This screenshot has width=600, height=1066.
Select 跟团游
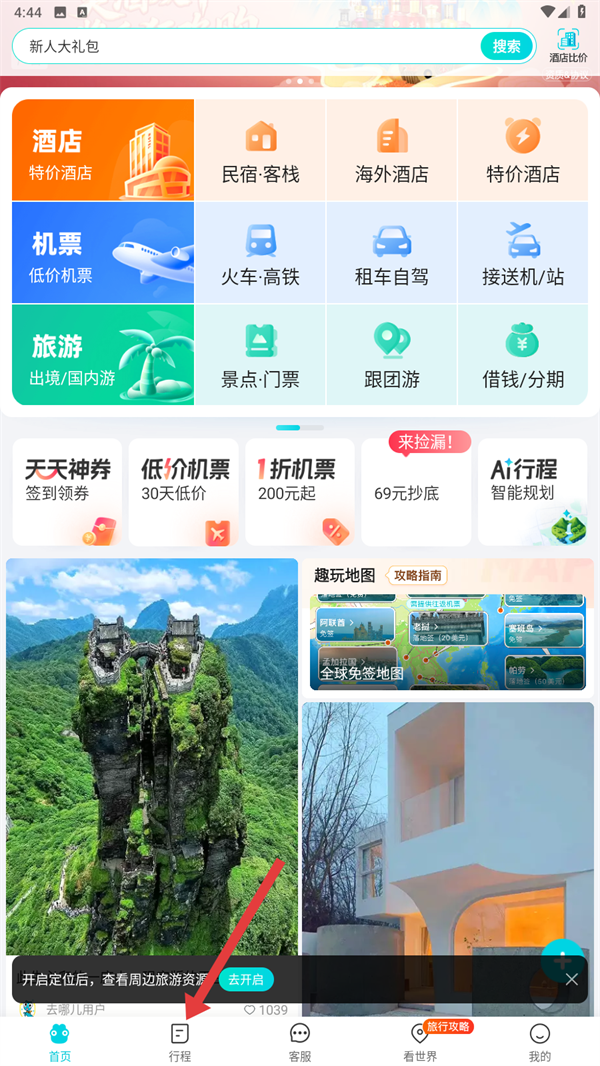point(391,357)
